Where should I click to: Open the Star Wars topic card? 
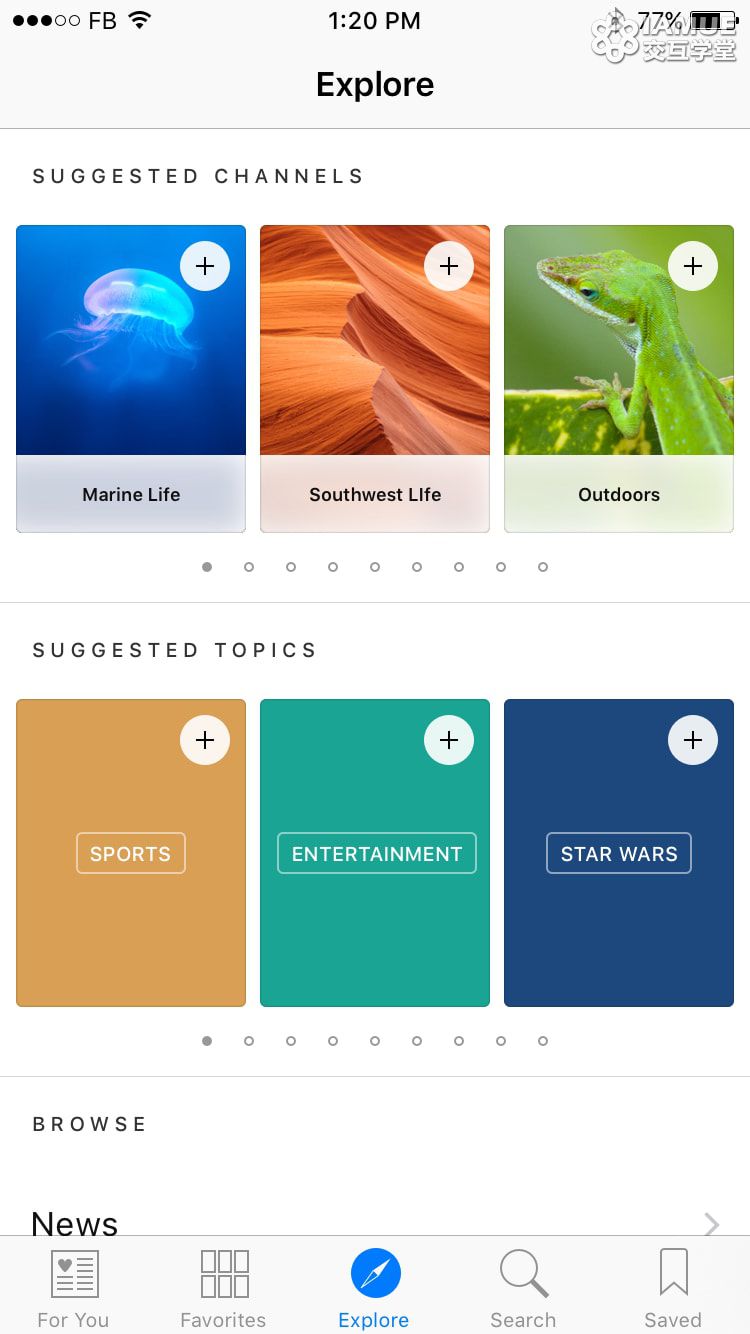(619, 853)
